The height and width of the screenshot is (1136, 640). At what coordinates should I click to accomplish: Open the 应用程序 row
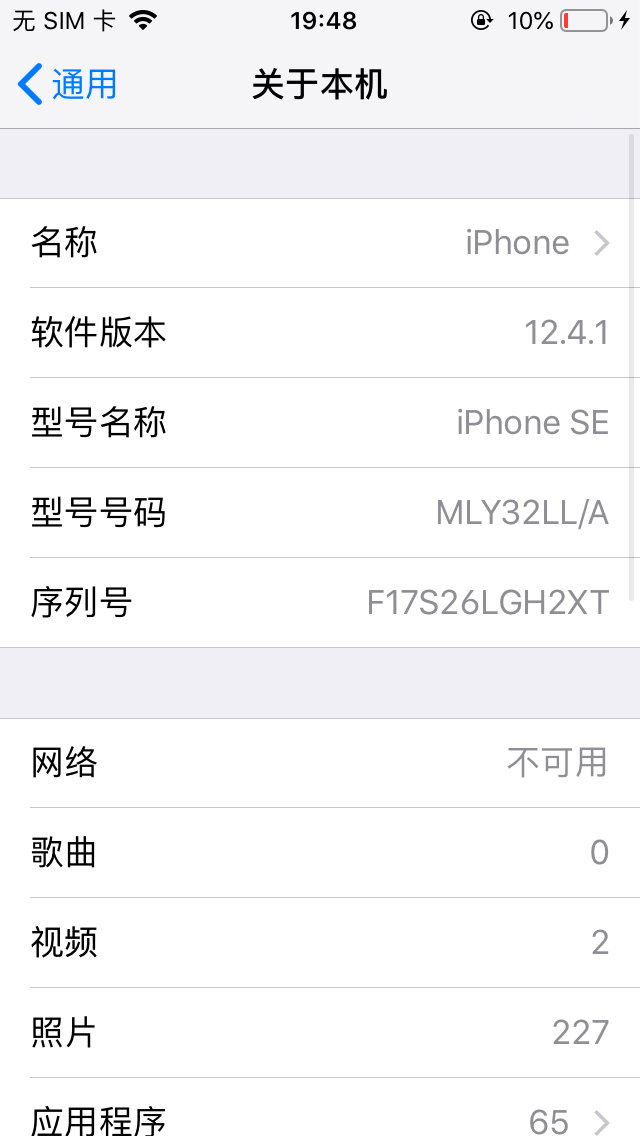[x=320, y=1118]
